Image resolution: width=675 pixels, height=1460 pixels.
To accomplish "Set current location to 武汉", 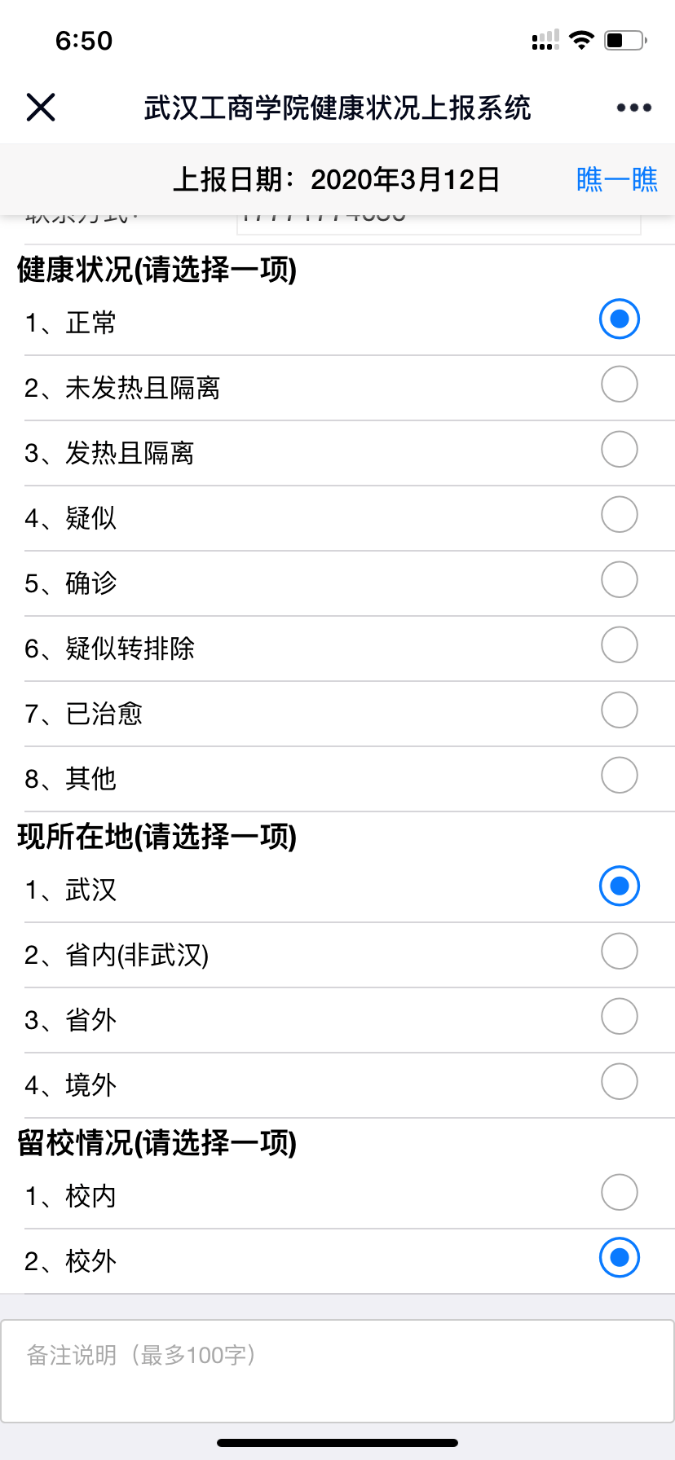I will (x=619, y=887).
